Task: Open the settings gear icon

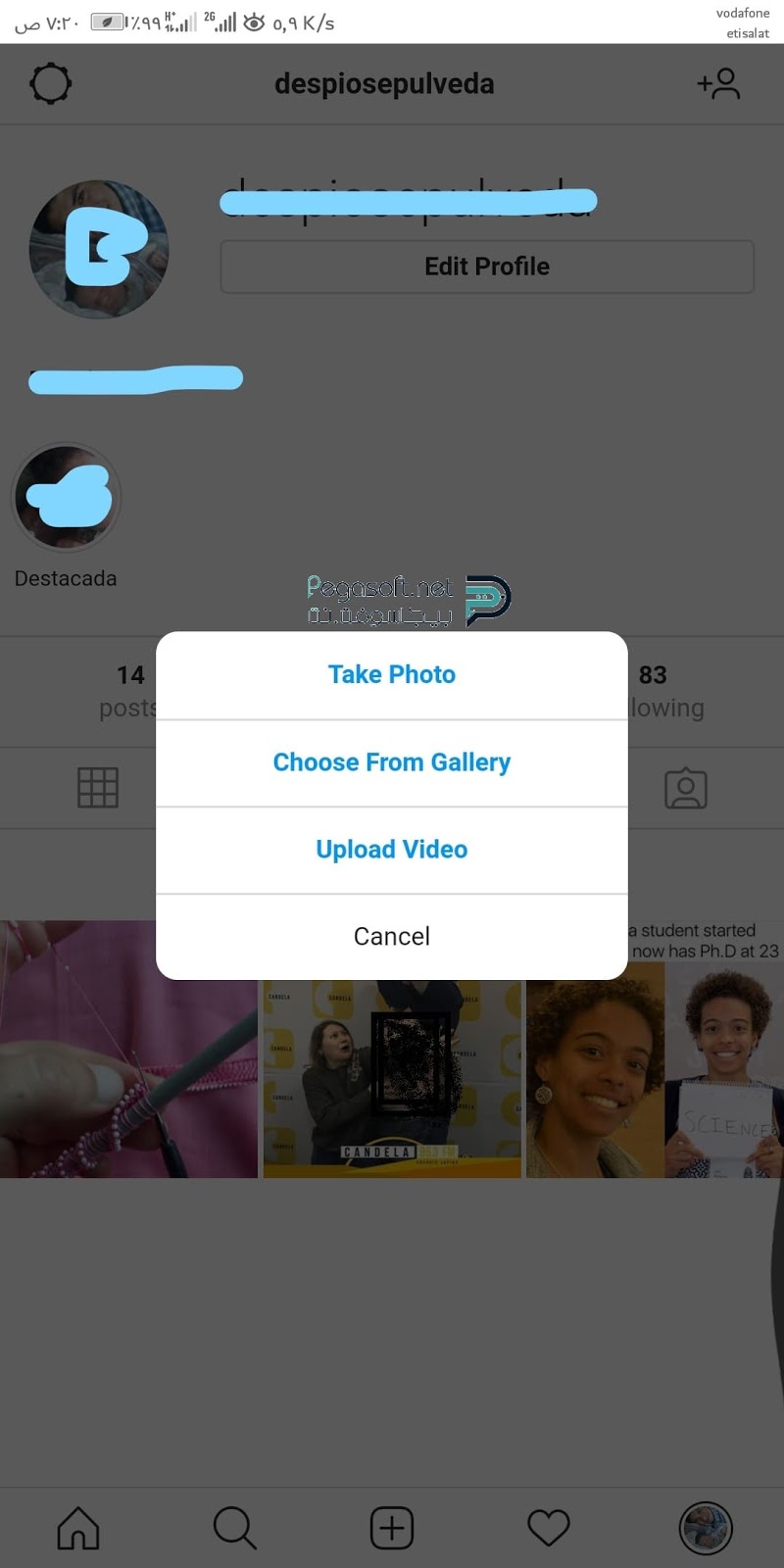Action: click(x=51, y=84)
